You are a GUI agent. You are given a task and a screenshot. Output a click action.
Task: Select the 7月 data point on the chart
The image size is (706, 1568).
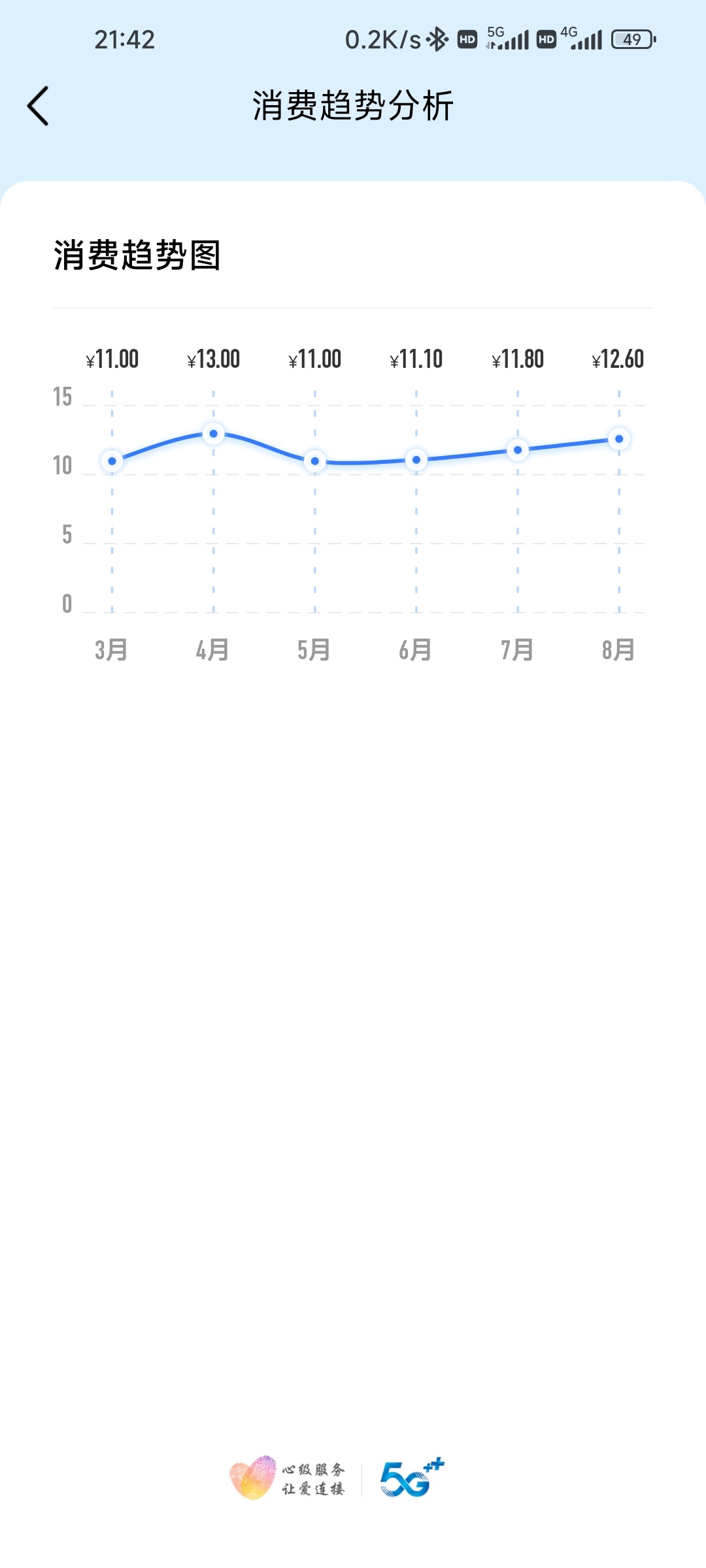(518, 450)
